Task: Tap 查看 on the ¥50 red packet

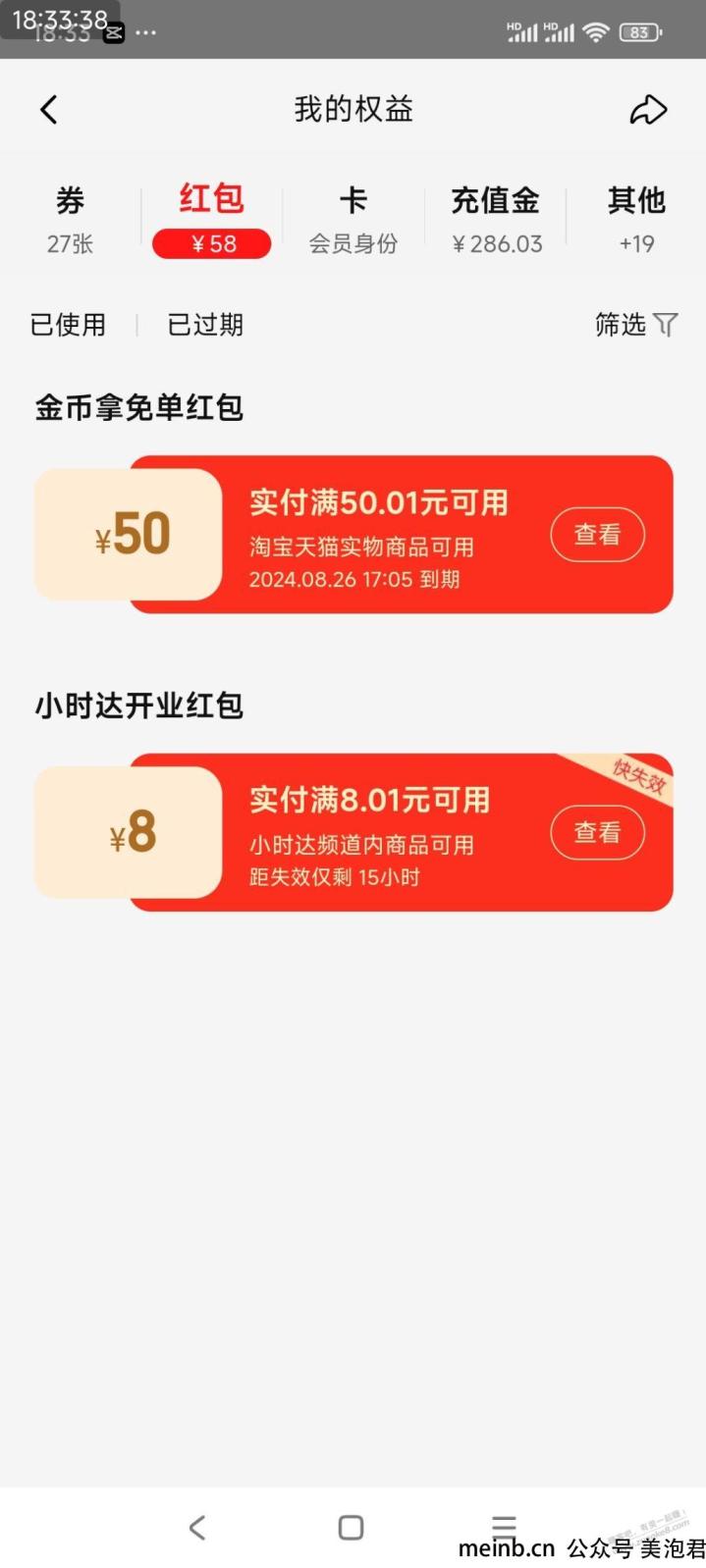Action: click(x=597, y=535)
